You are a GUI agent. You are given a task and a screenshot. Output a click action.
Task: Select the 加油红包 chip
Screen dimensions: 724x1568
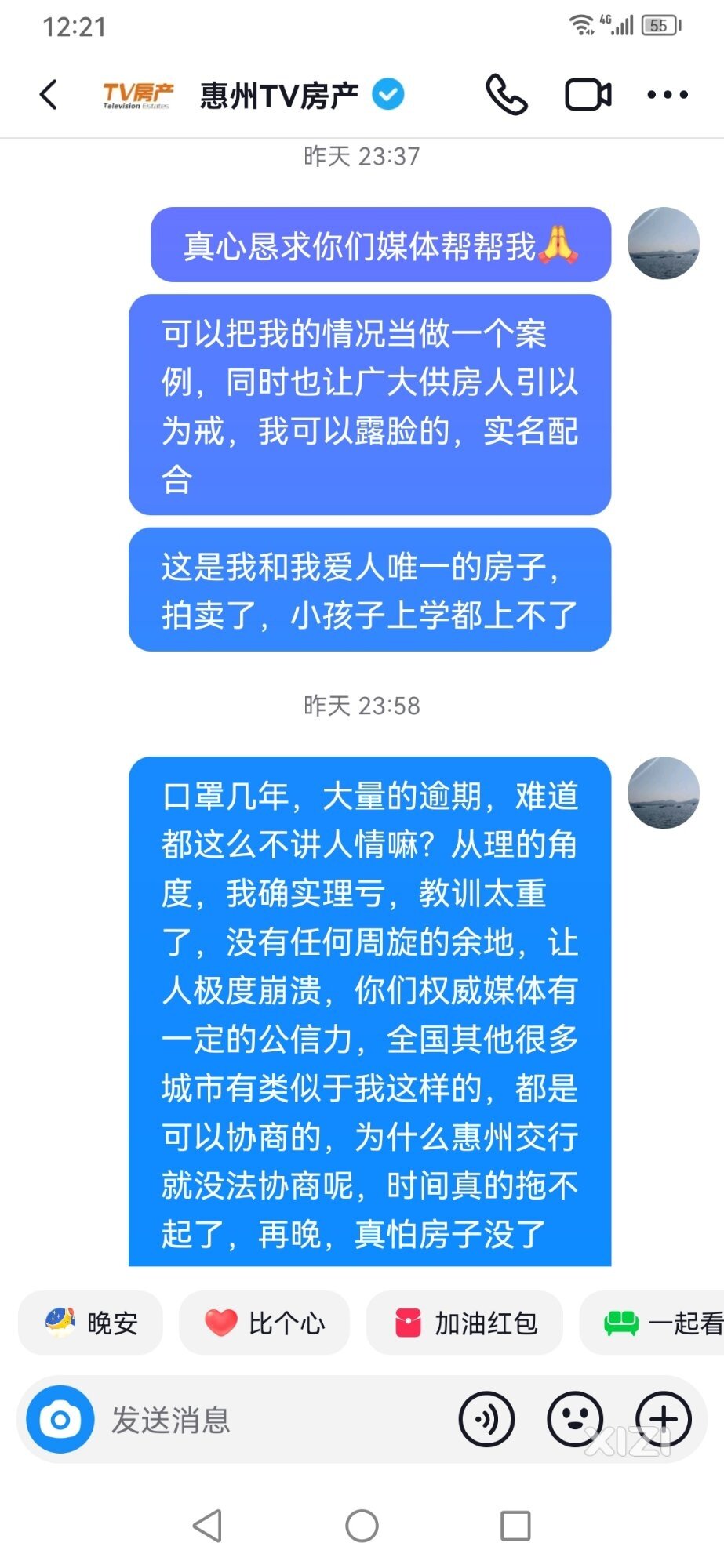[x=465, y=1323]
